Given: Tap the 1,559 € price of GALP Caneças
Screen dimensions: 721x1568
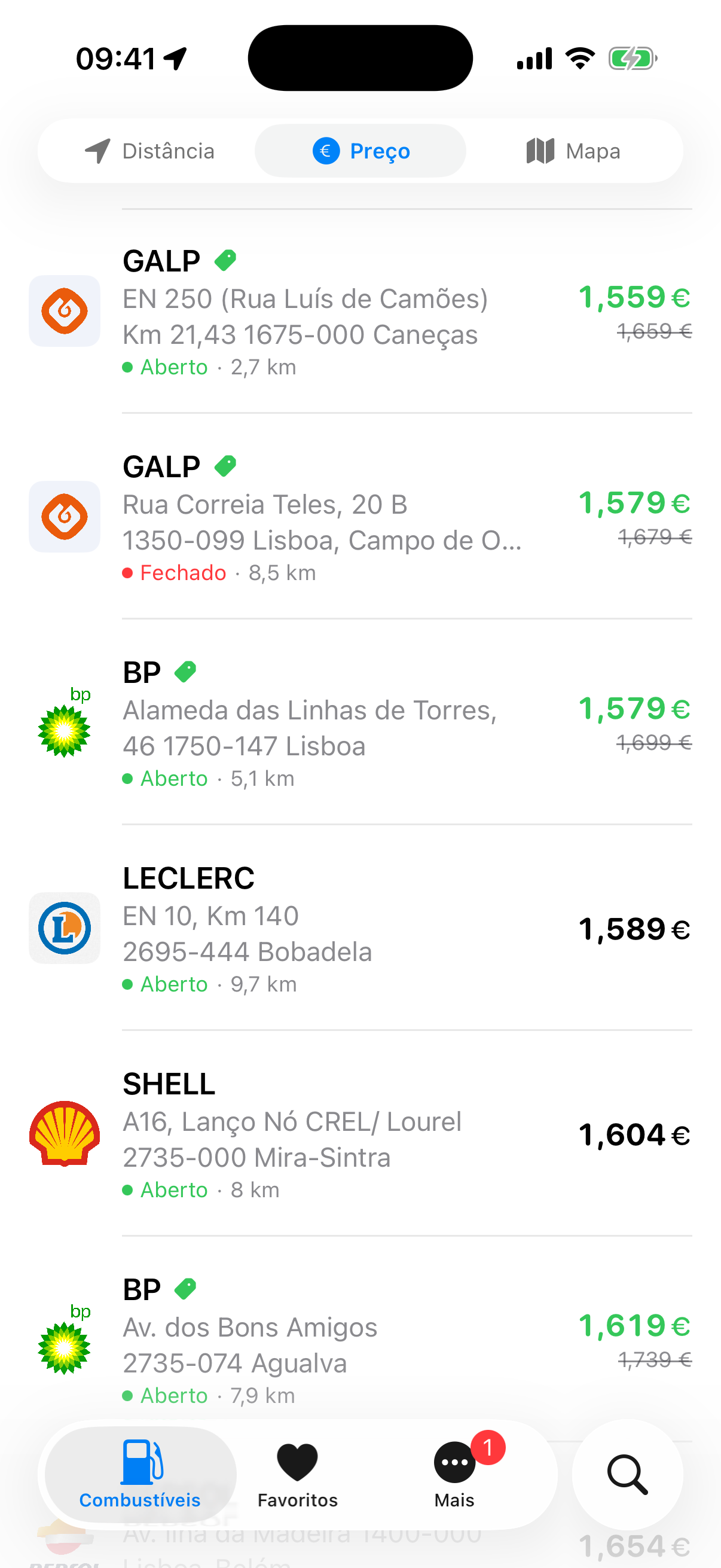Looking at the screenshot, I should [x=633, y=298].
